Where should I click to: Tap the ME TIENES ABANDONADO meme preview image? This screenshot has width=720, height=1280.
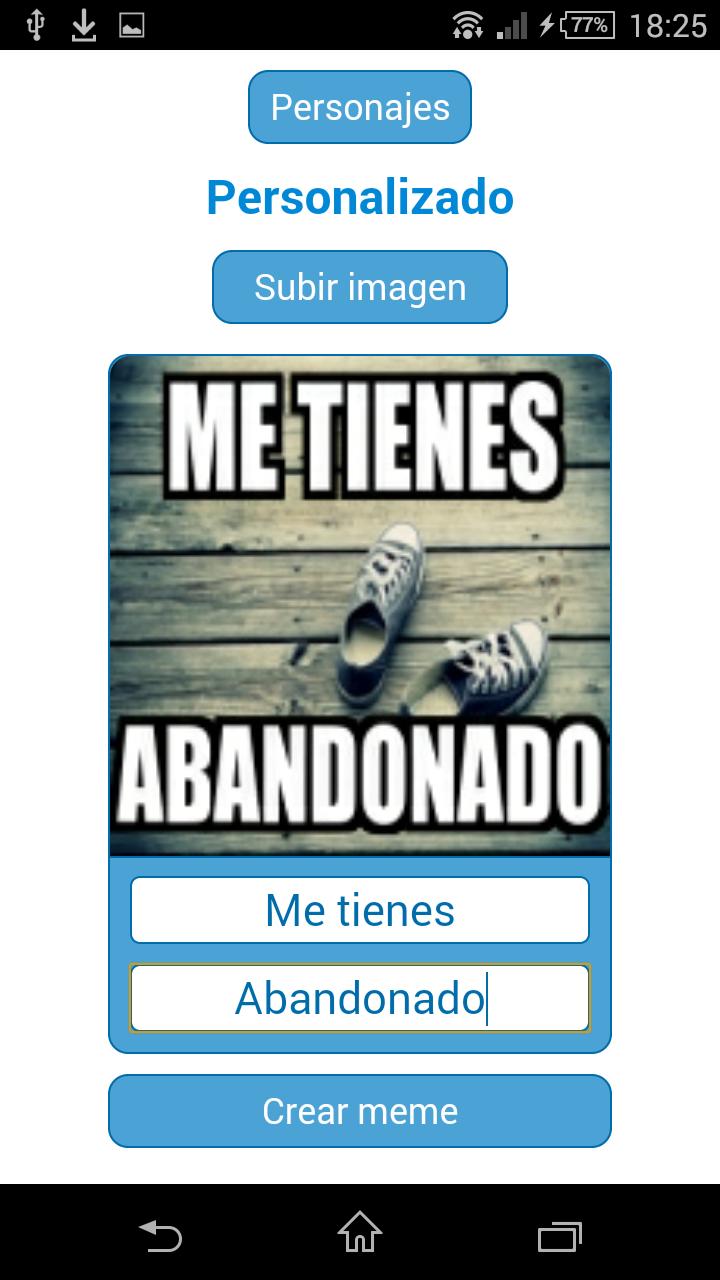tap(360, 605)
